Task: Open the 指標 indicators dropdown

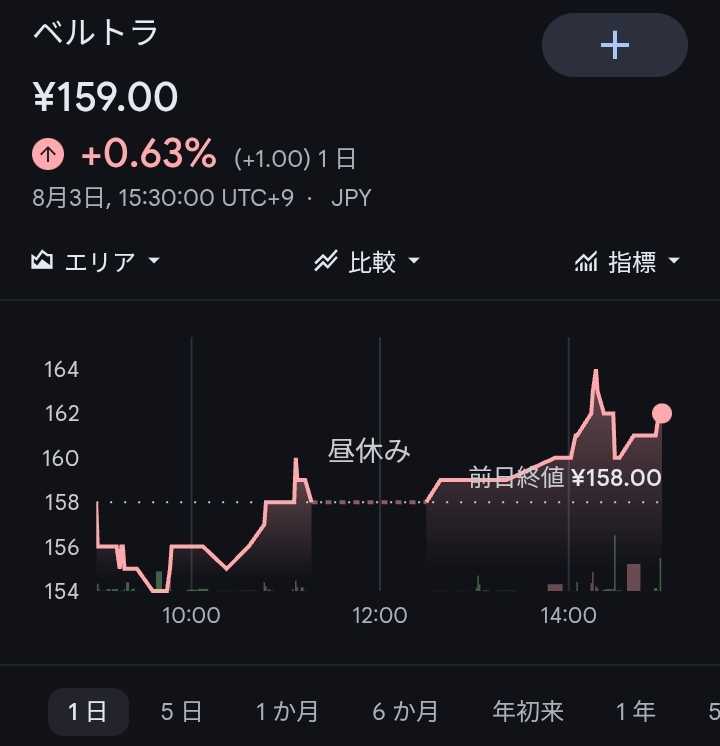Action: coord(627,261)
